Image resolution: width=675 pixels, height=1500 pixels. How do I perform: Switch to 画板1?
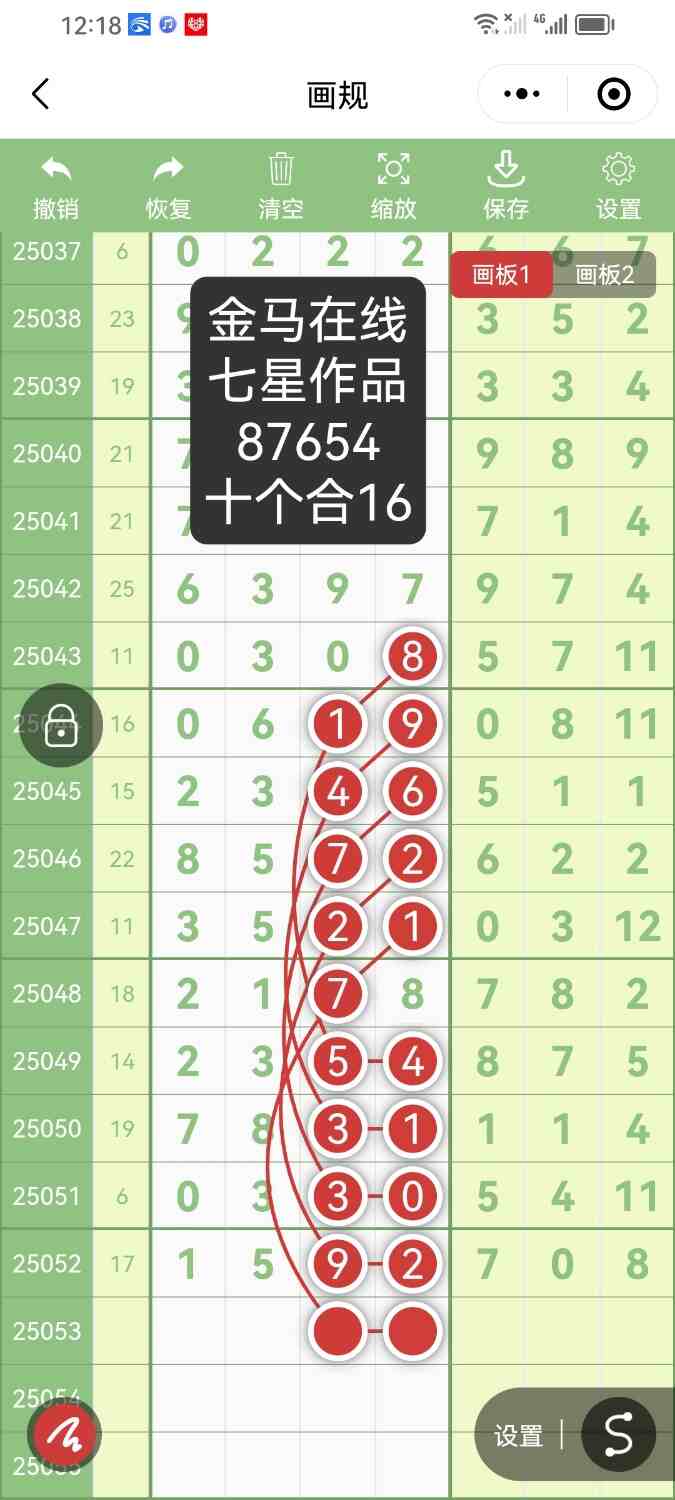(x=501, y=275)
